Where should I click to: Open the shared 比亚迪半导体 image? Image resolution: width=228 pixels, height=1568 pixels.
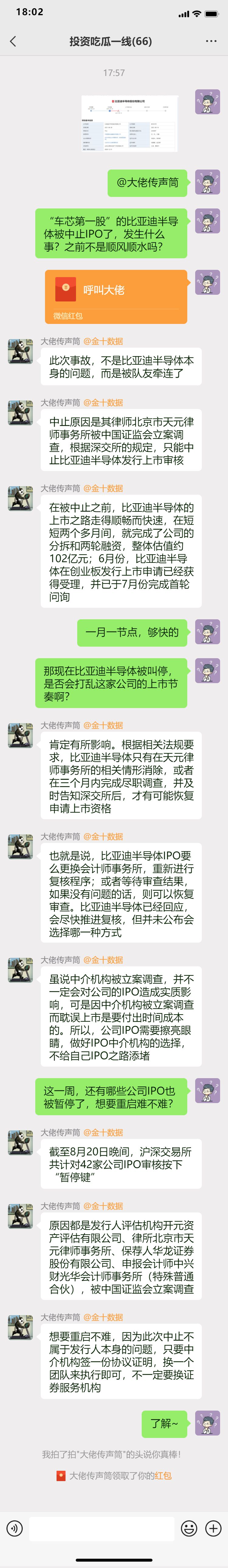(130, 124)
